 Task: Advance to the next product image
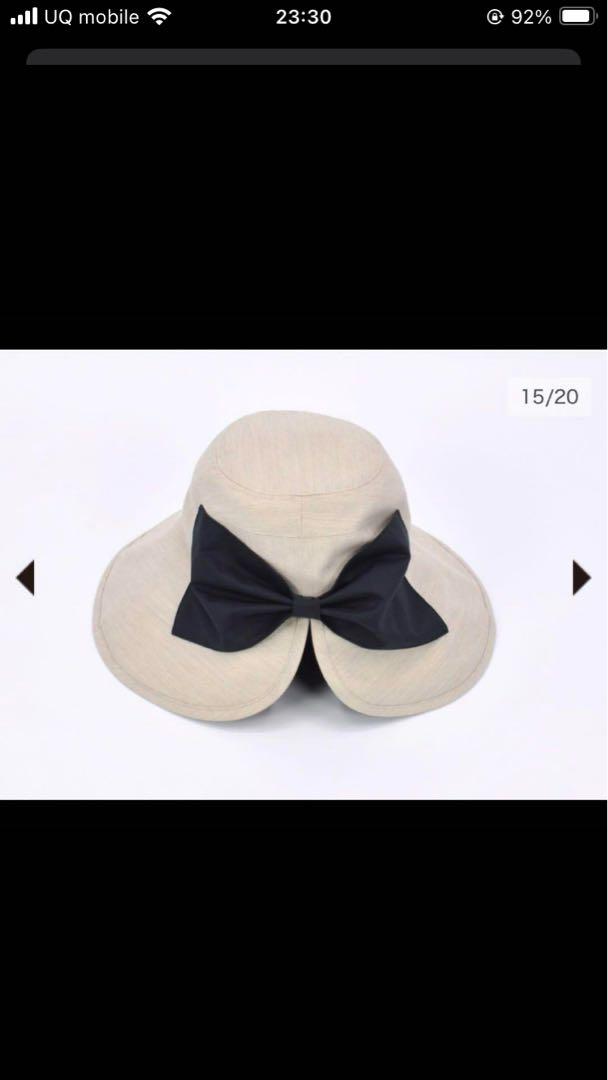pyautogui.click(x=582, y=577)
